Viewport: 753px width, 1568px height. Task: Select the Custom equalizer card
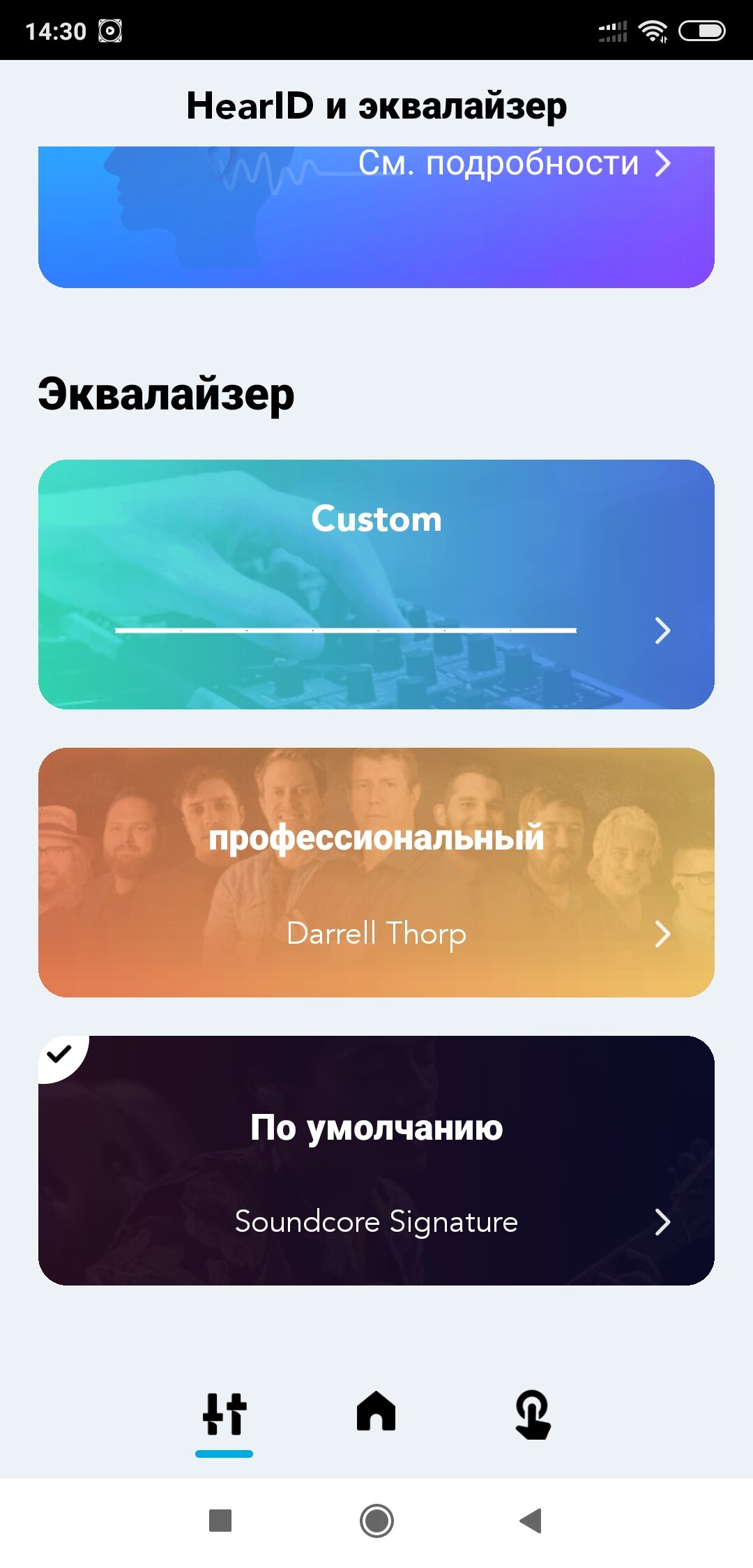[376, 585]
